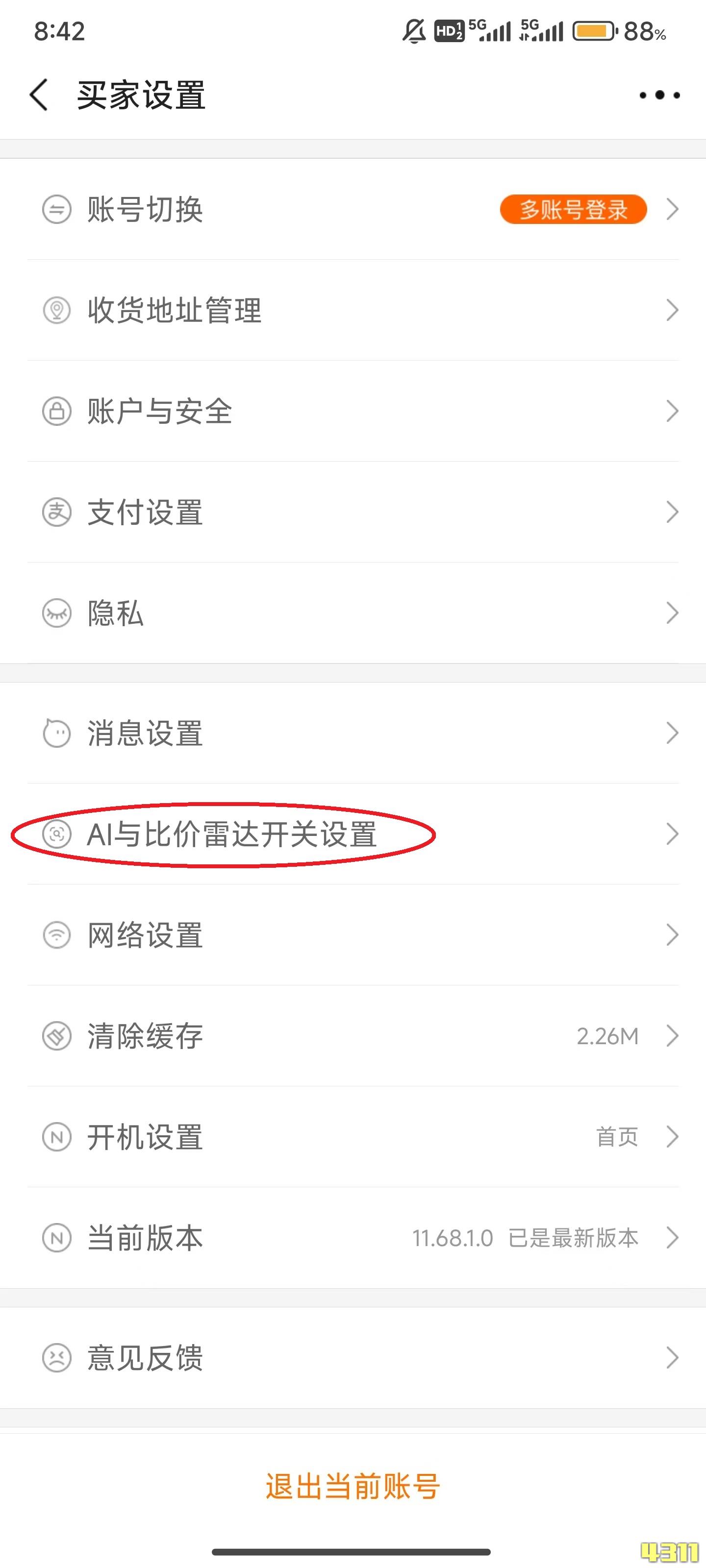
Task: Open 开机设置
Action: click(353, 1137)
